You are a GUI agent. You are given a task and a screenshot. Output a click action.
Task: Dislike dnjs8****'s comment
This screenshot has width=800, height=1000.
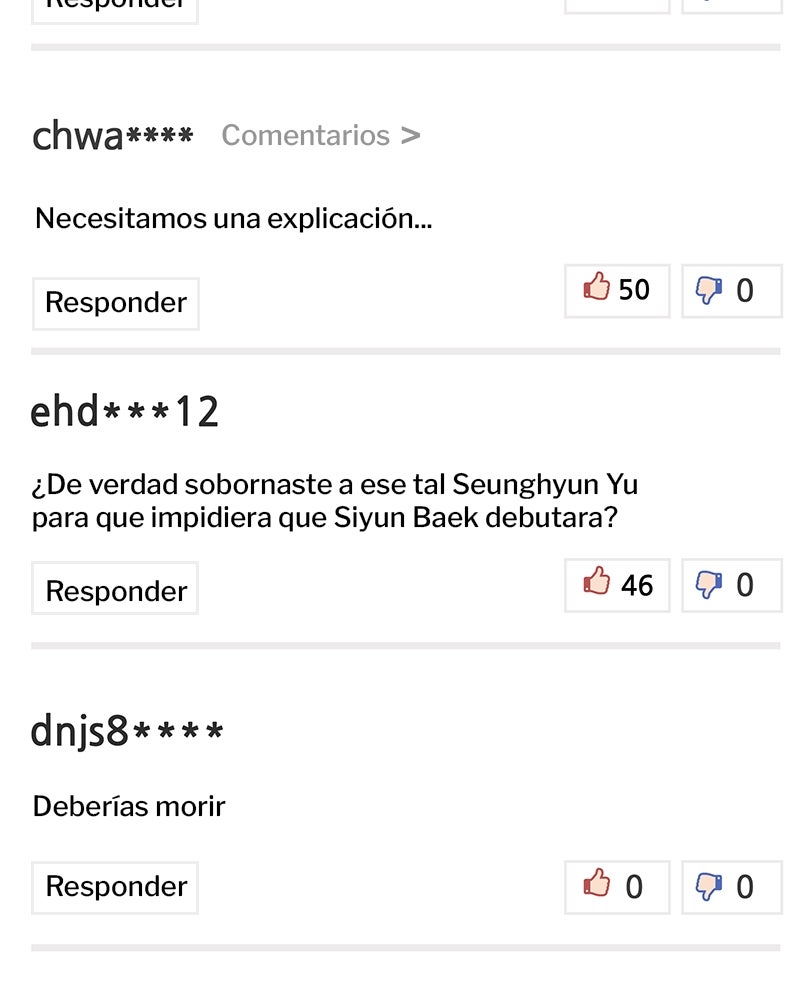click(731, 887)
